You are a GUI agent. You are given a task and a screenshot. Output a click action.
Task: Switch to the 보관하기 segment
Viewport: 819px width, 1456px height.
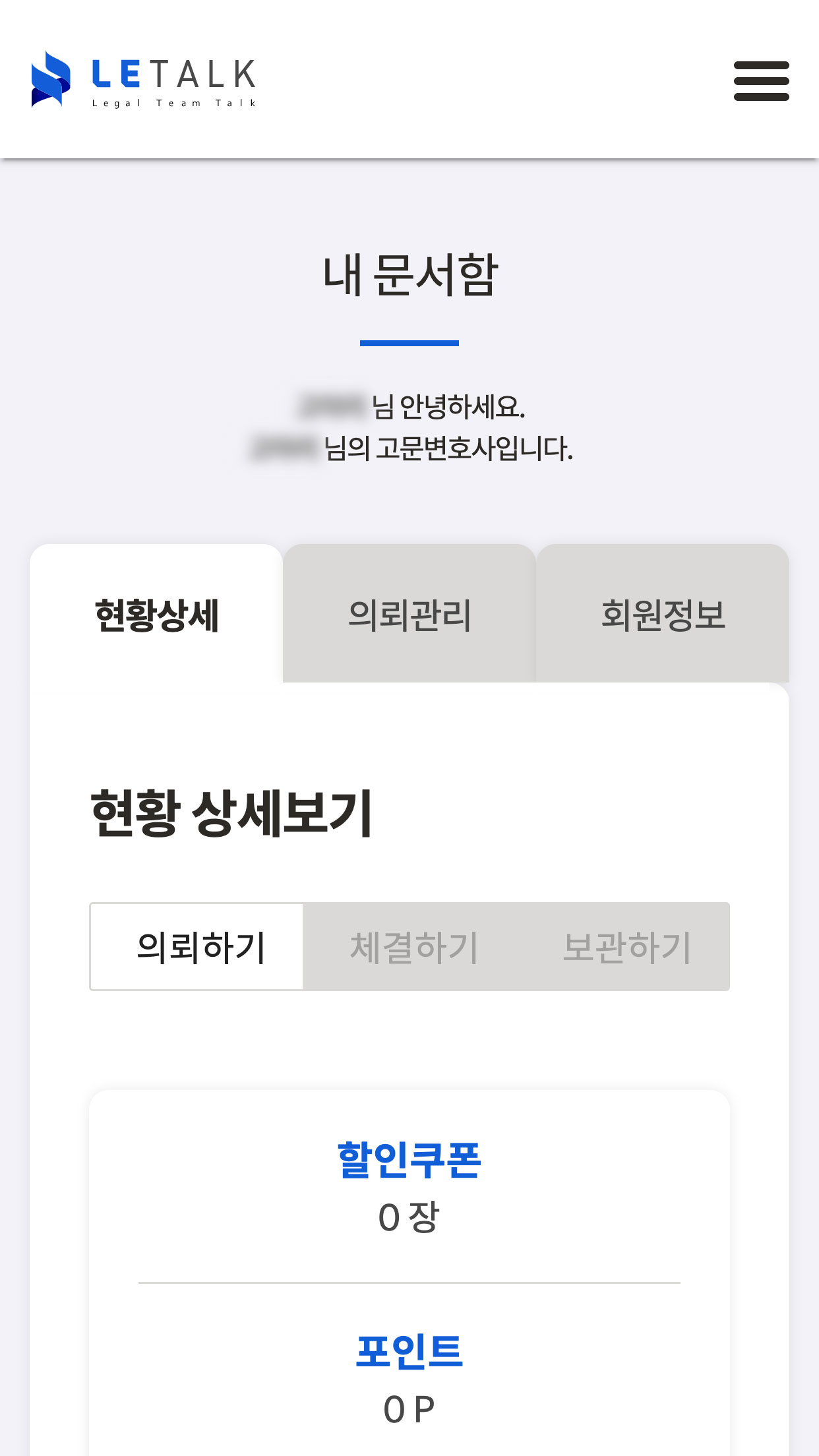pyautogui.click(x=626, y=947)
